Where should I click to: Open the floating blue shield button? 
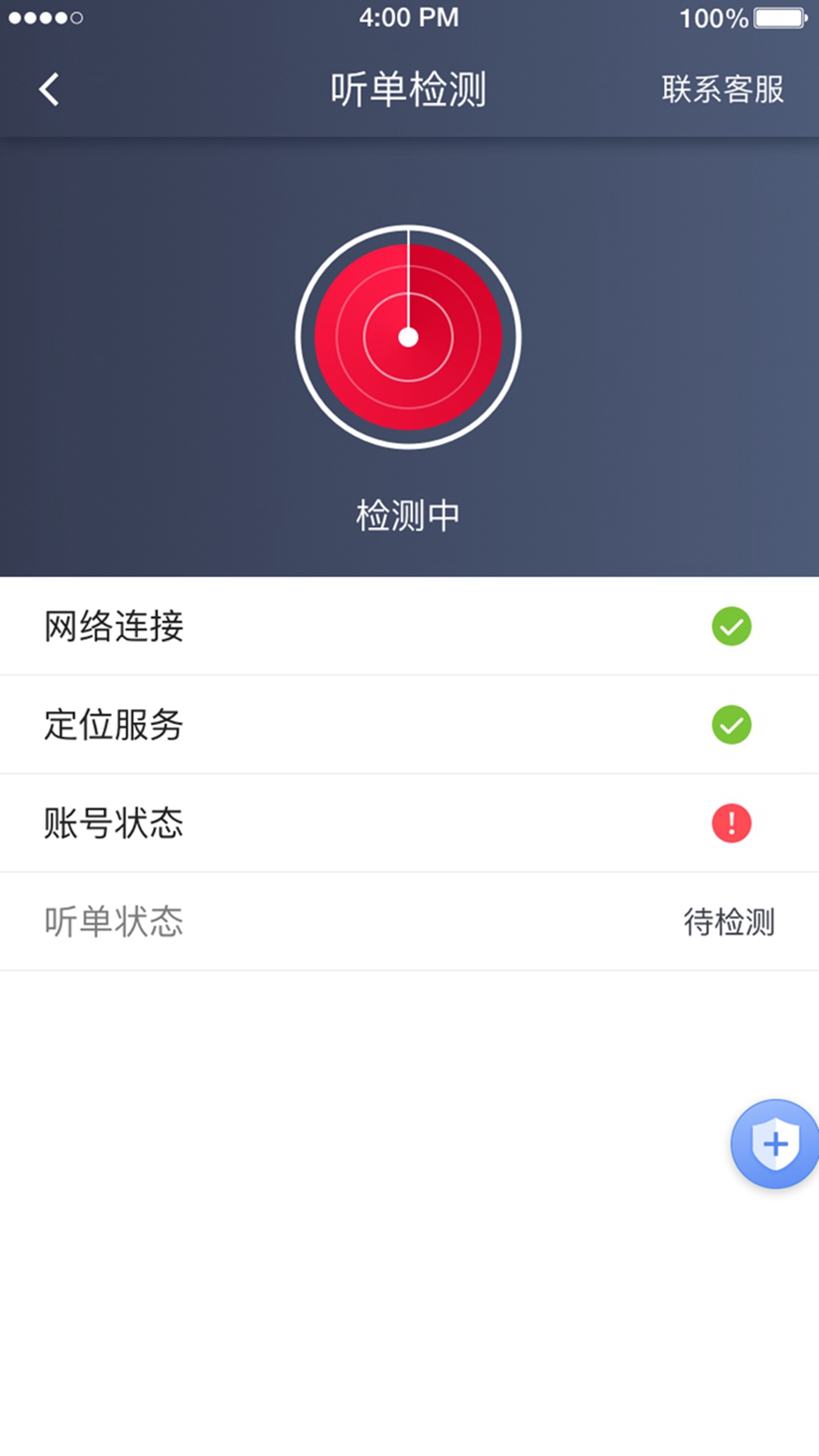[x=774, y=1144]
